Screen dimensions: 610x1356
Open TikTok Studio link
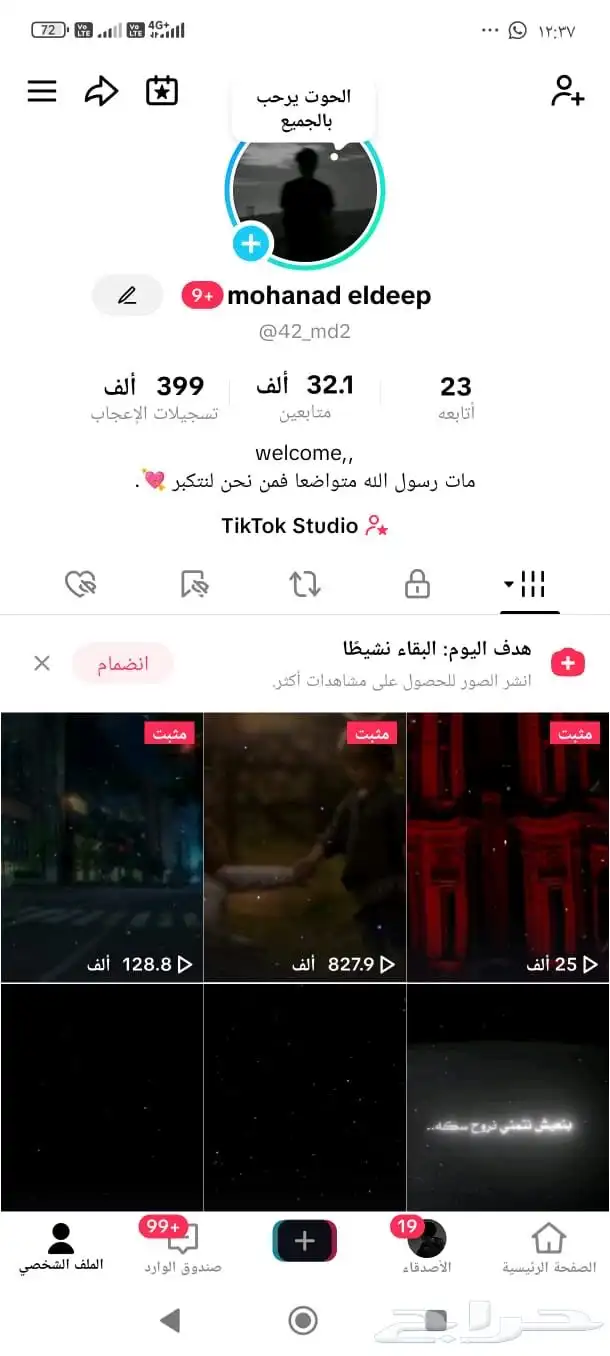[x=304, y=525]
